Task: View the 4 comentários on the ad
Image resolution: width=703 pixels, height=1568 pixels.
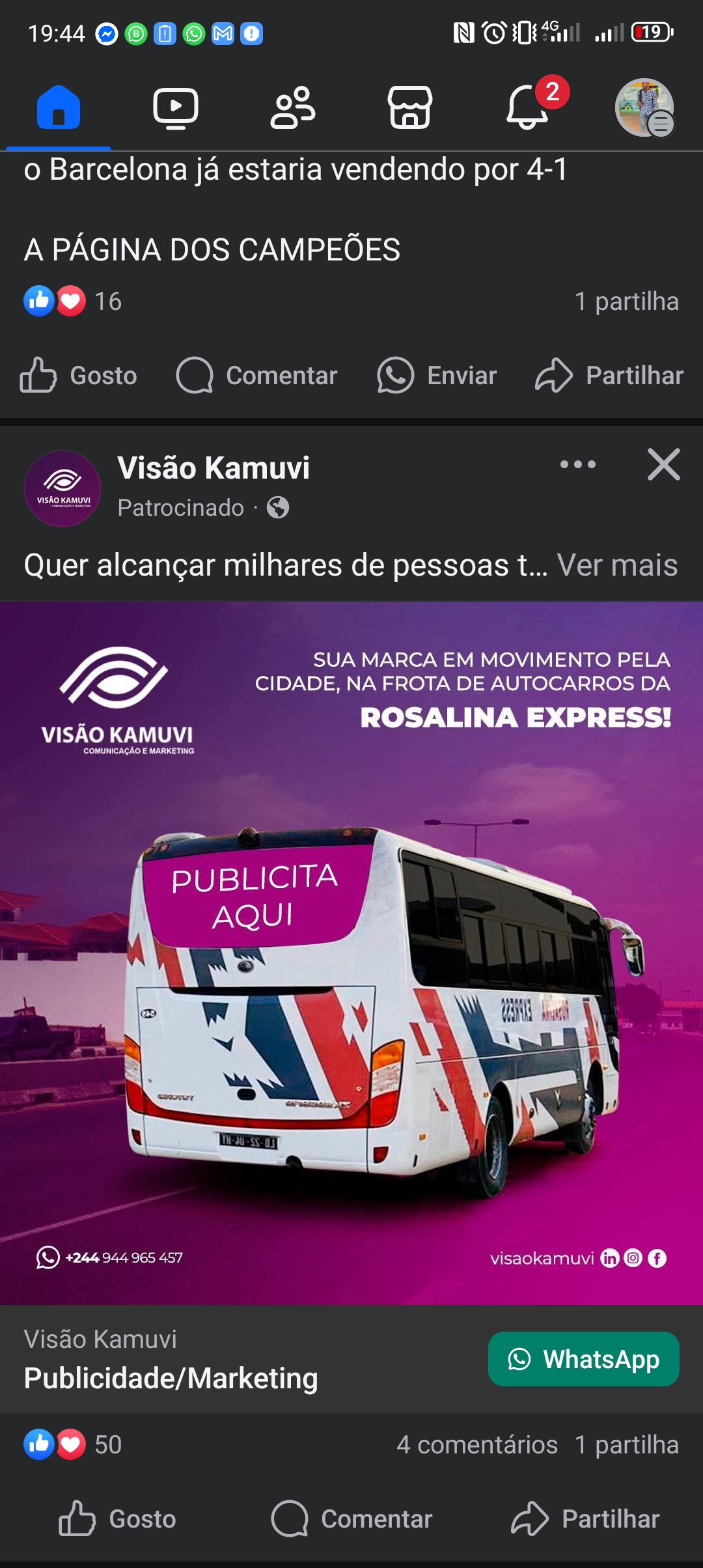Action: (477, 1445)
